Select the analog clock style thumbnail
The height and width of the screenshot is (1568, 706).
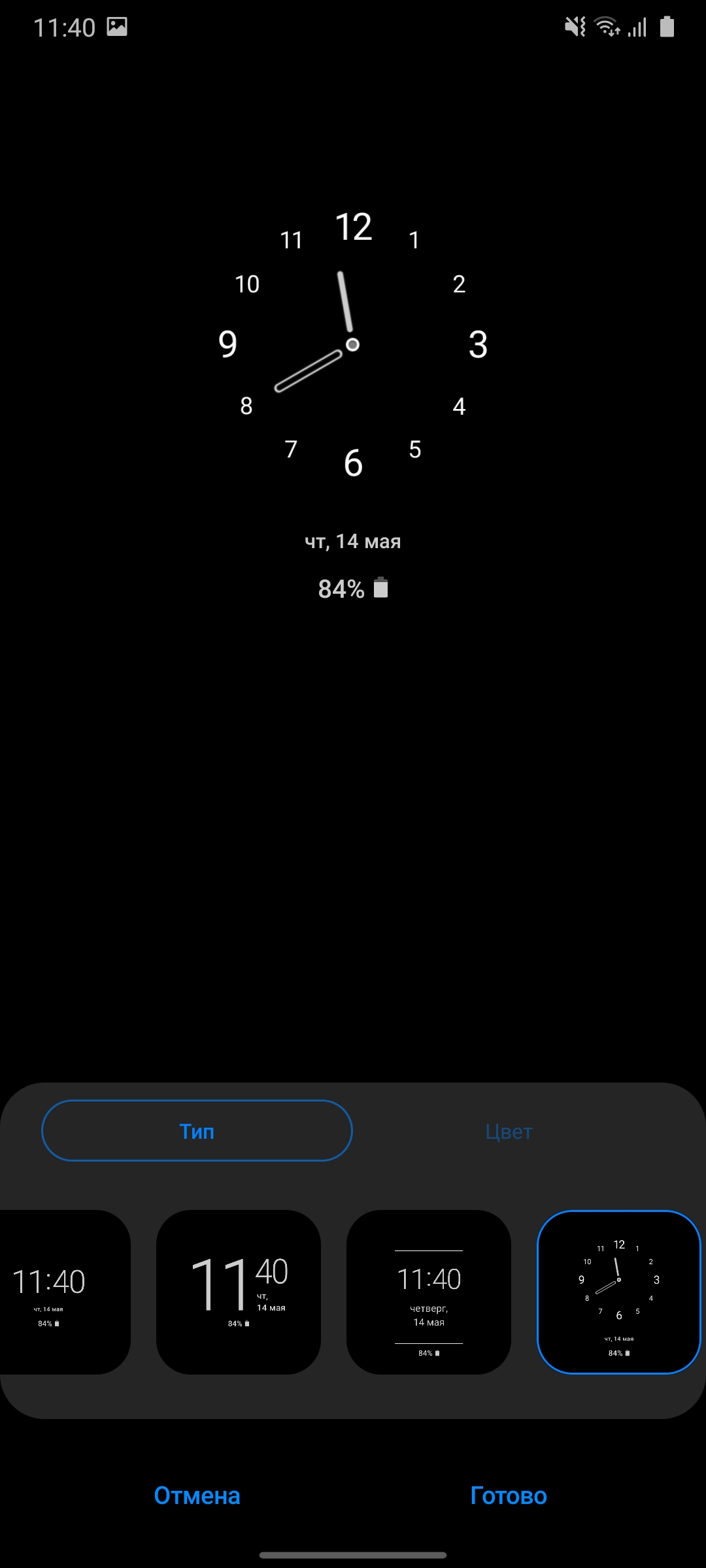tap(618, 1292)
